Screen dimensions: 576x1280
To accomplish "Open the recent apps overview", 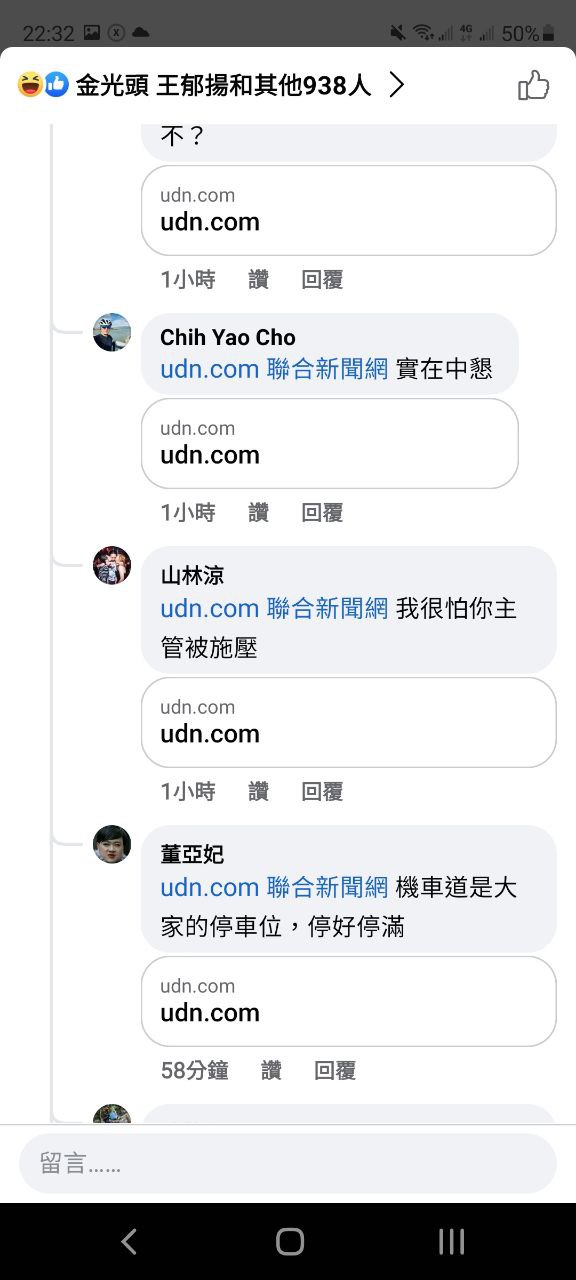I will 452,1241.
